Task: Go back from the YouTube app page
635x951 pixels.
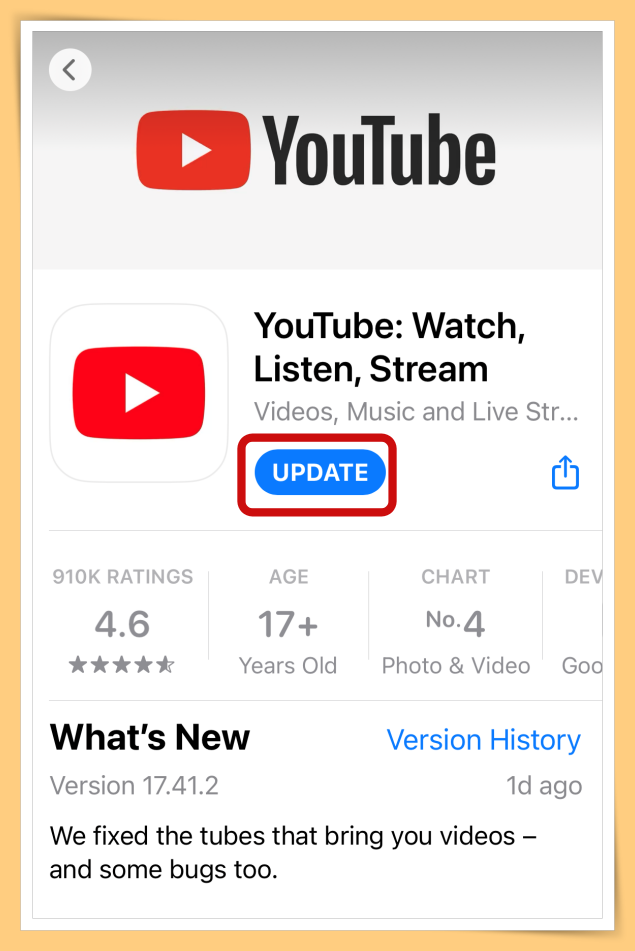Action: click(69, 70)
